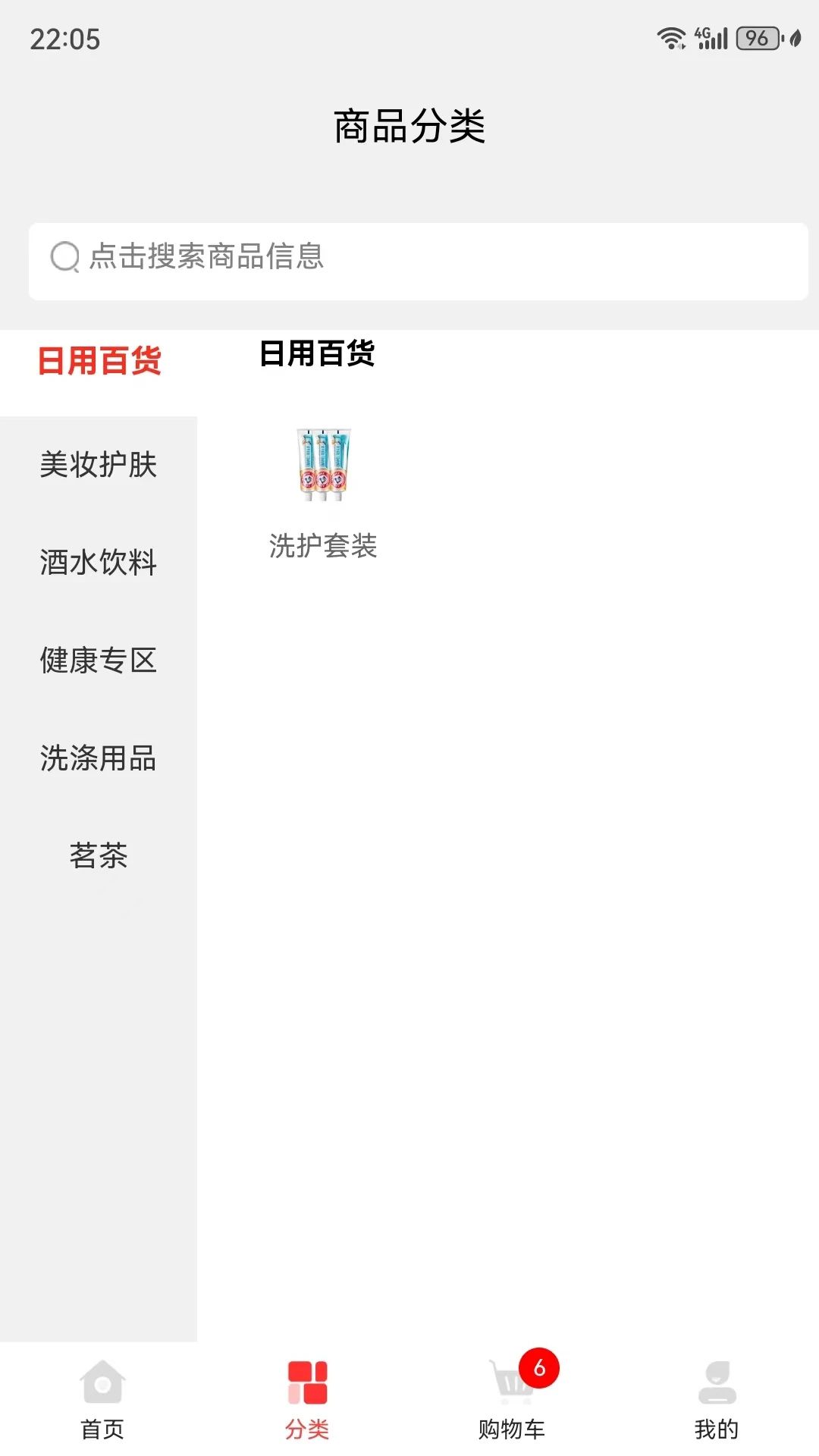The image size is (819, 1456).
Task: Switch to 洗涤用品 category
Action: pyautogui.click(x=99, y=758)
